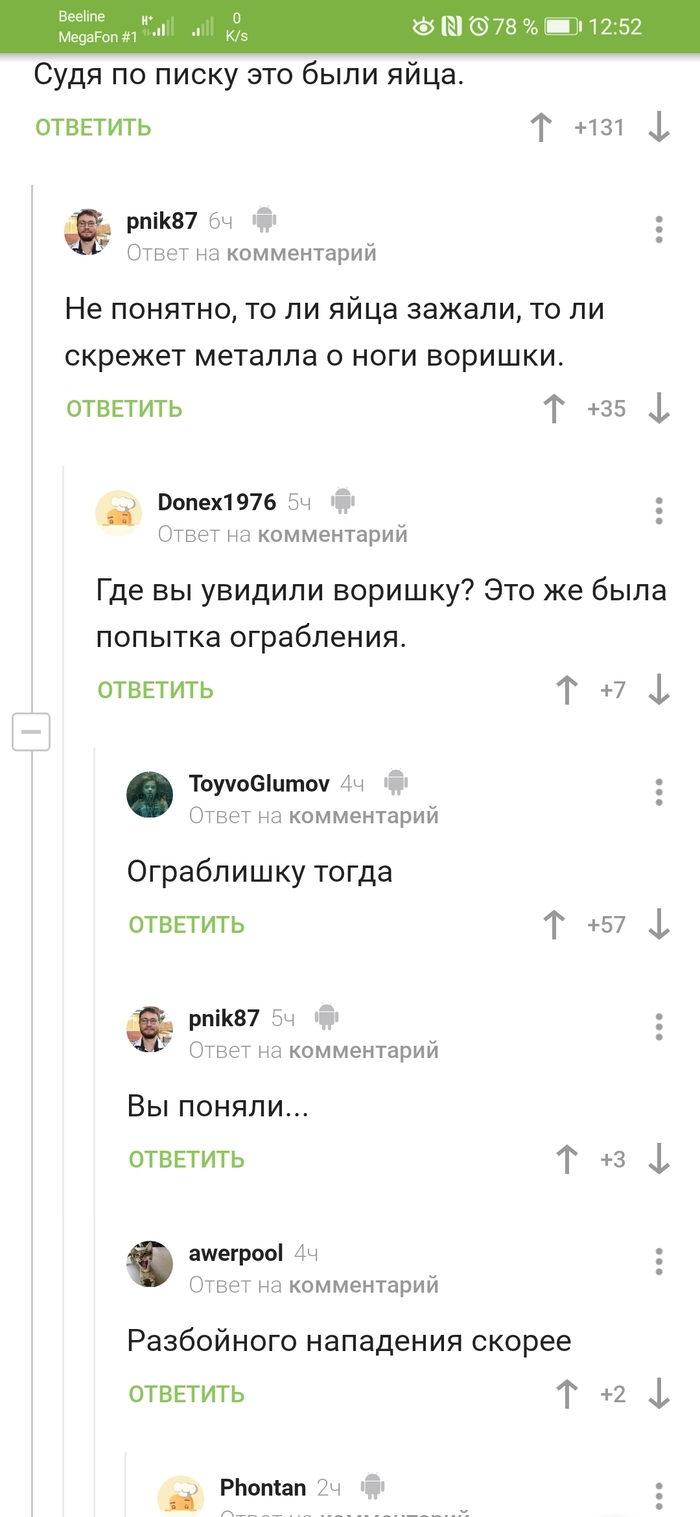700x1517 pixels.
Task: Reply to the comment with +131 rating
Action: click(93, 127)
